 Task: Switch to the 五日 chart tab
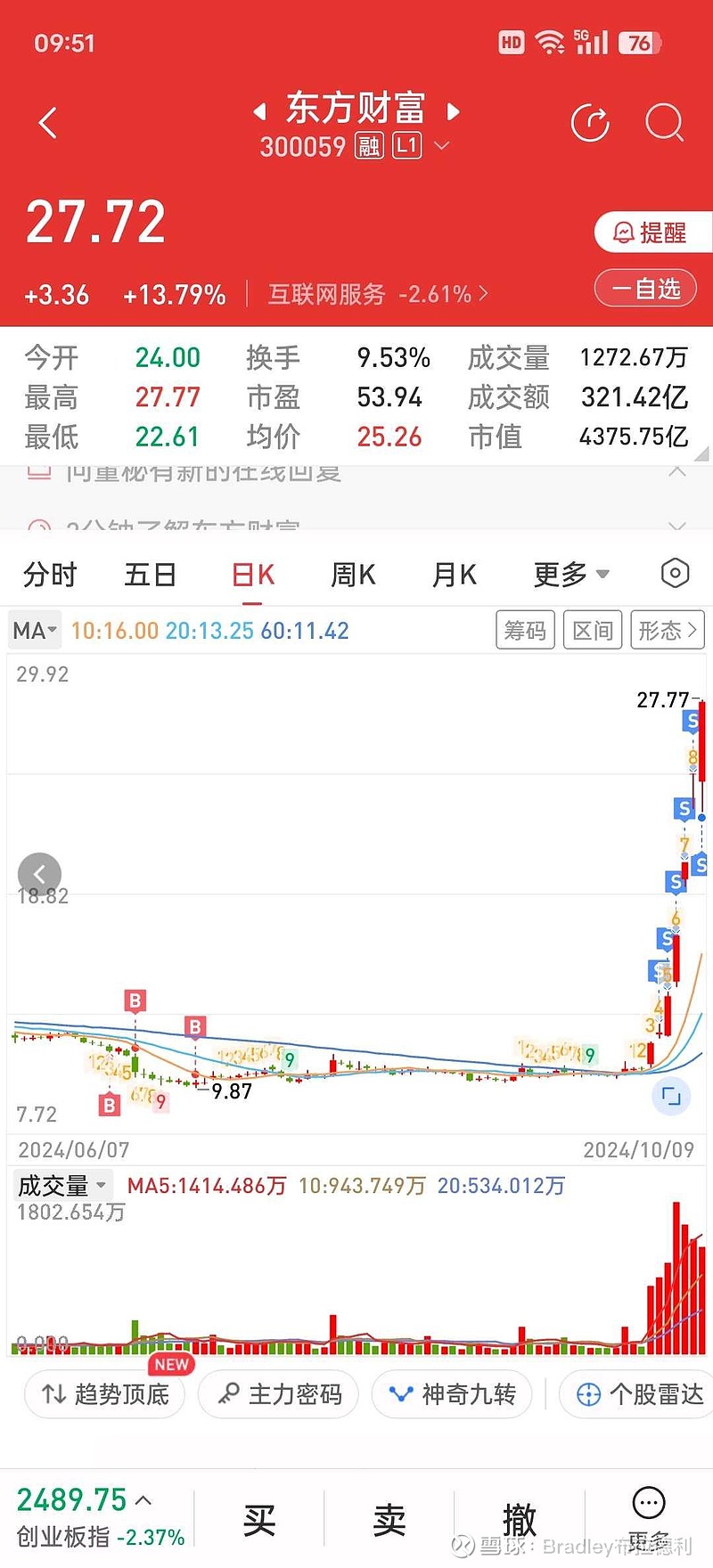click(150, 575)
